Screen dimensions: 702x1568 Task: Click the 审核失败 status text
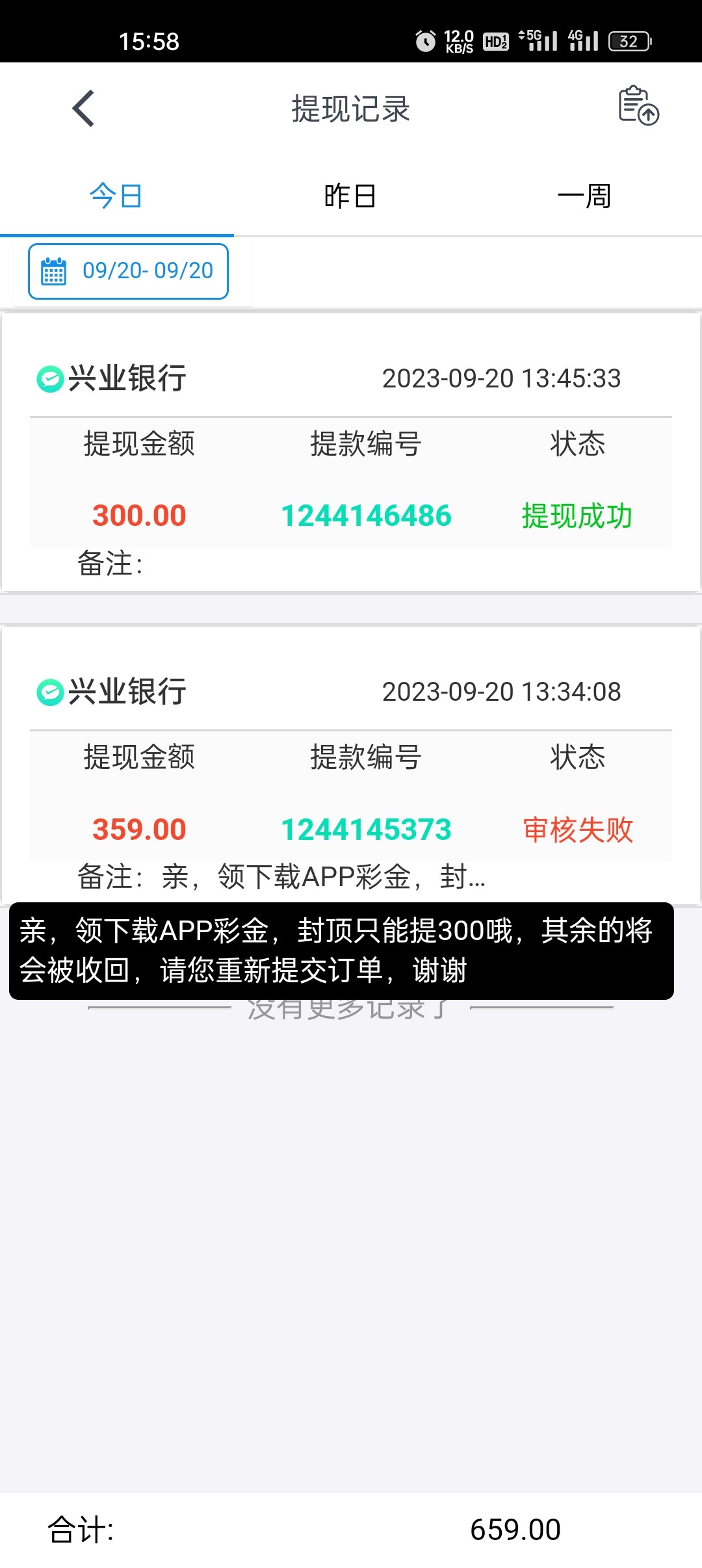[x=578, y=829]
